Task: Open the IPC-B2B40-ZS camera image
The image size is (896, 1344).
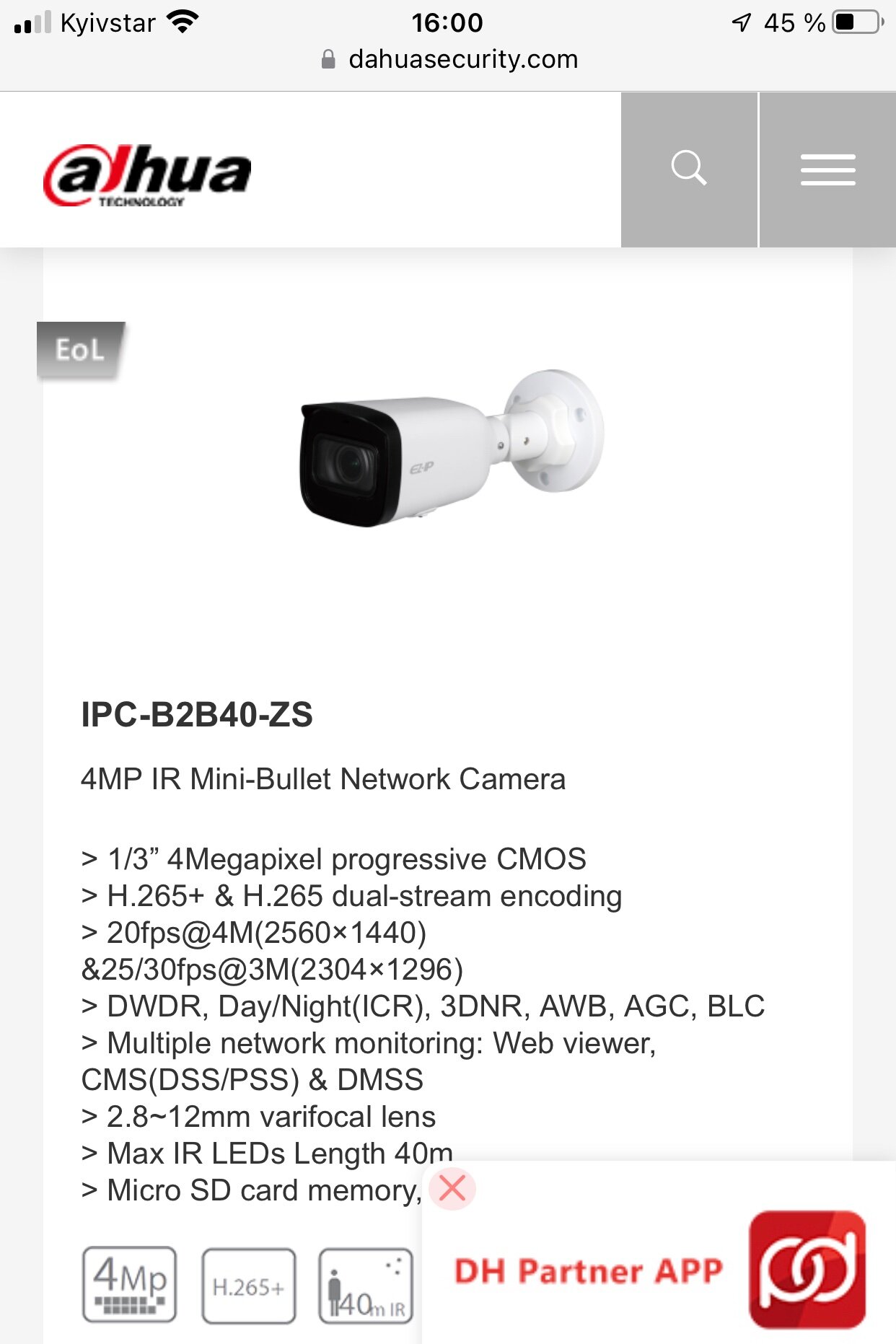Action: pos(450,448)
